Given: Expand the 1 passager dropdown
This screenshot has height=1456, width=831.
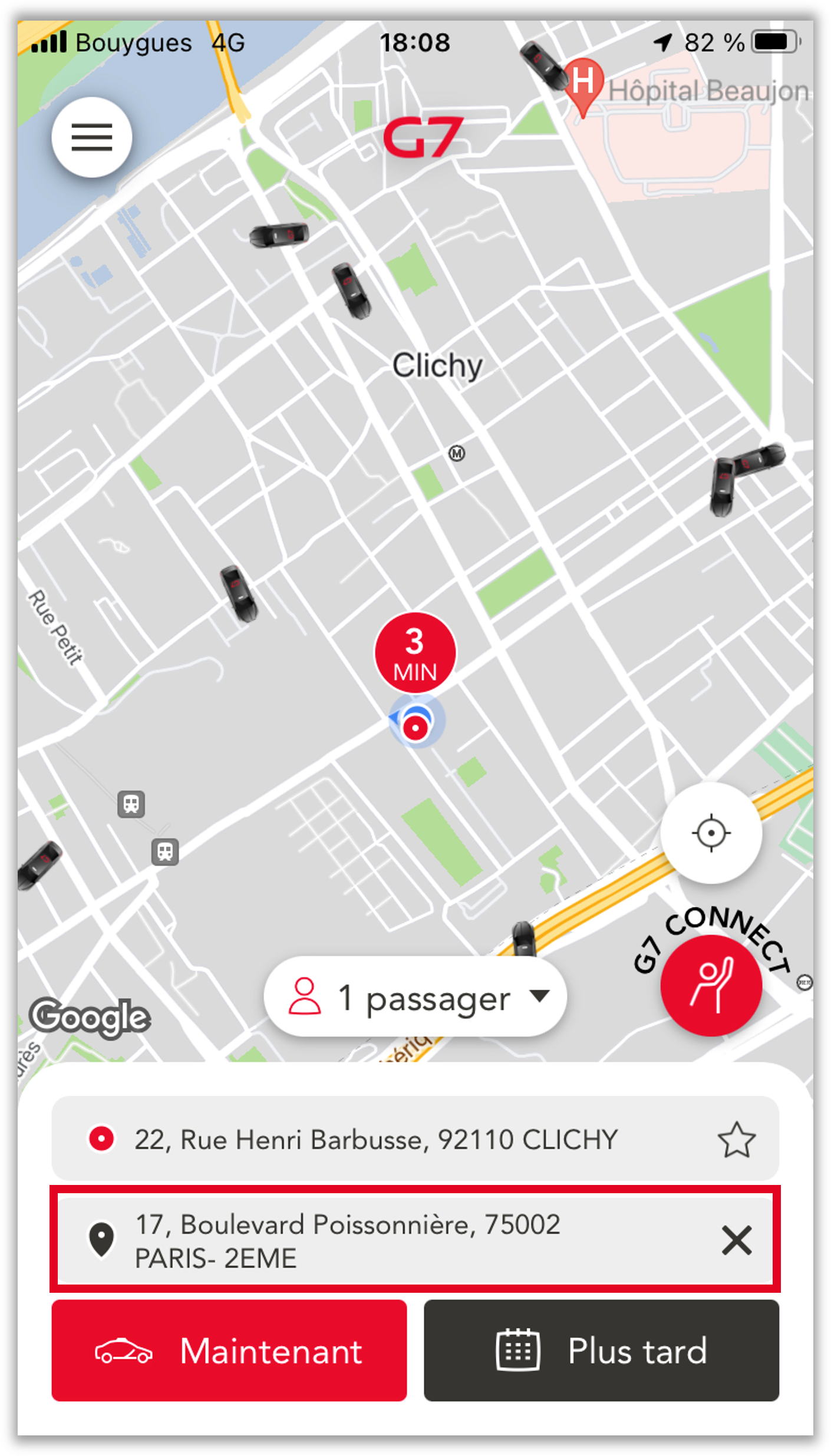Looking at the screenshot, I should click(x=415, y=998).
